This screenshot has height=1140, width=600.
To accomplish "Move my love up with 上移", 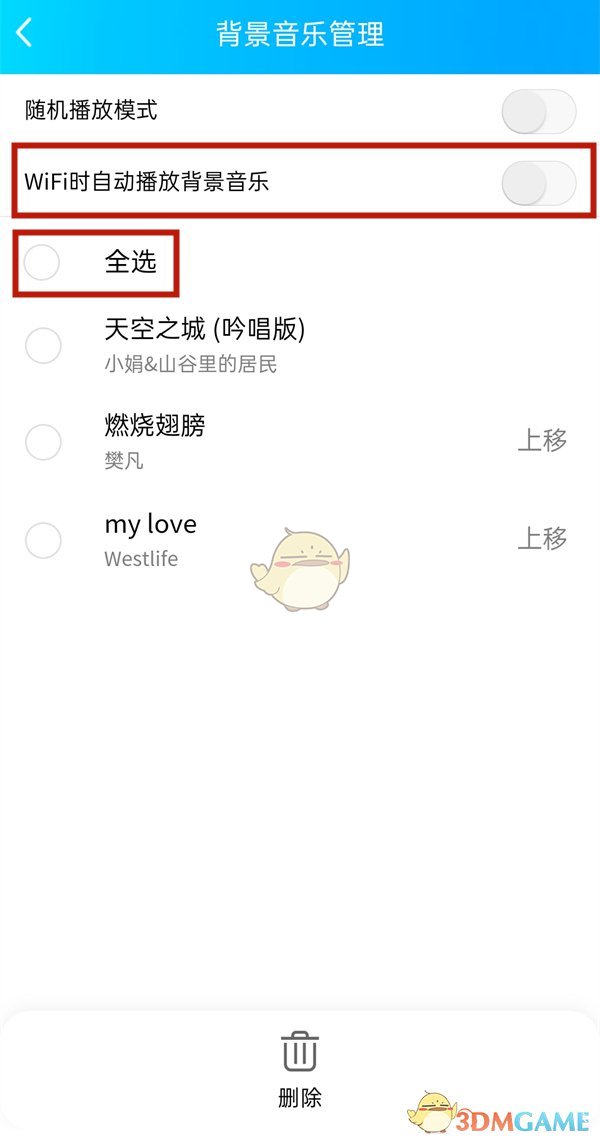I will 542,539.
